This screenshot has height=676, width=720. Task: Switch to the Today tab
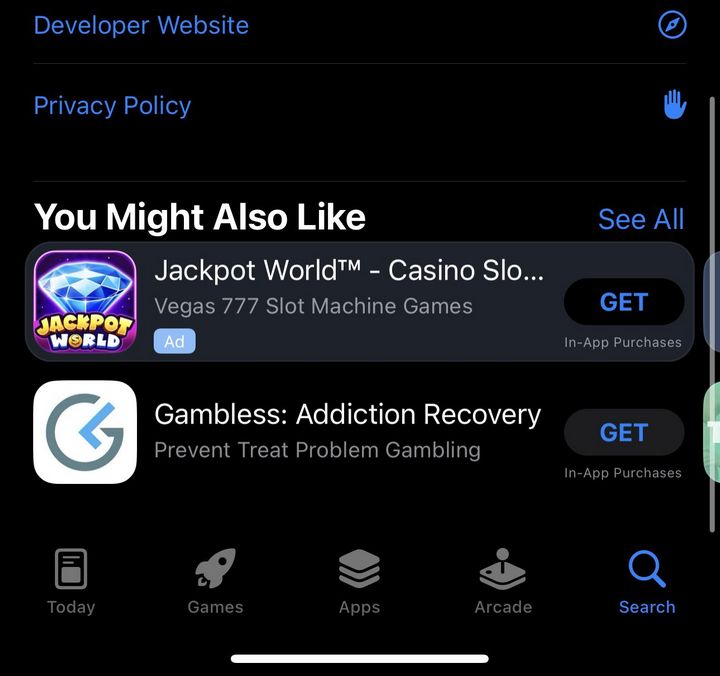point(71,581)
